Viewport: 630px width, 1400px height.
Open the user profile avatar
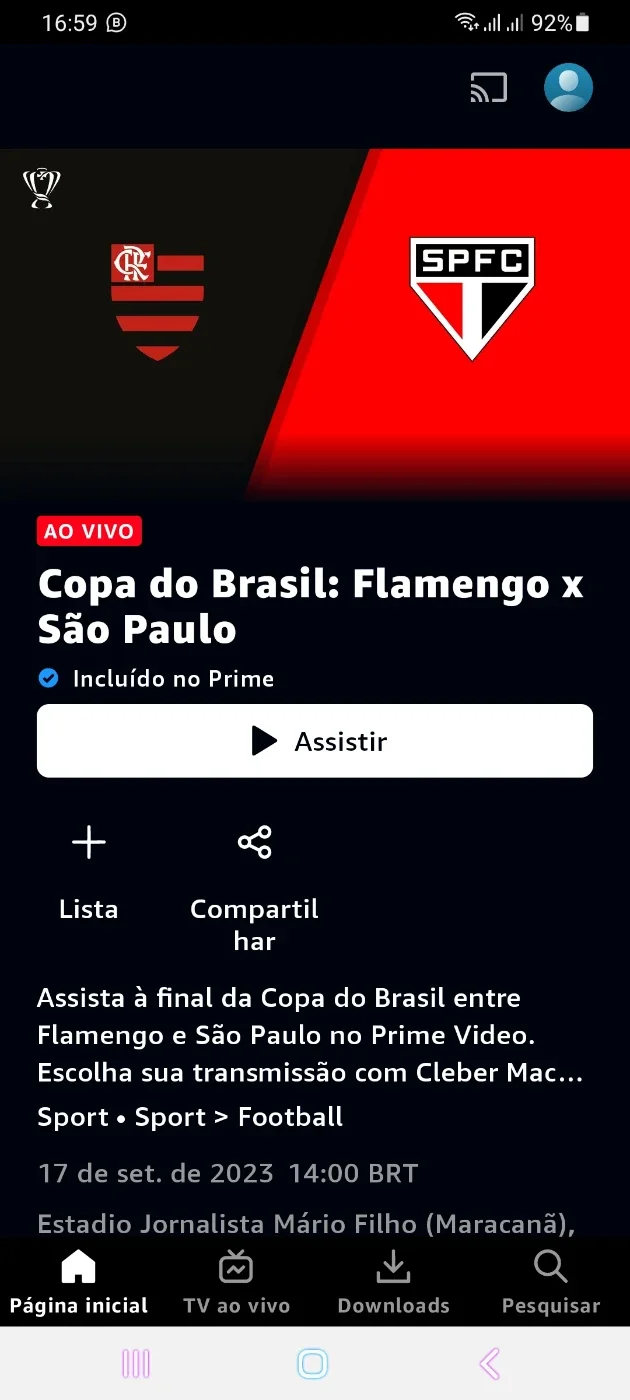(568, 87)
